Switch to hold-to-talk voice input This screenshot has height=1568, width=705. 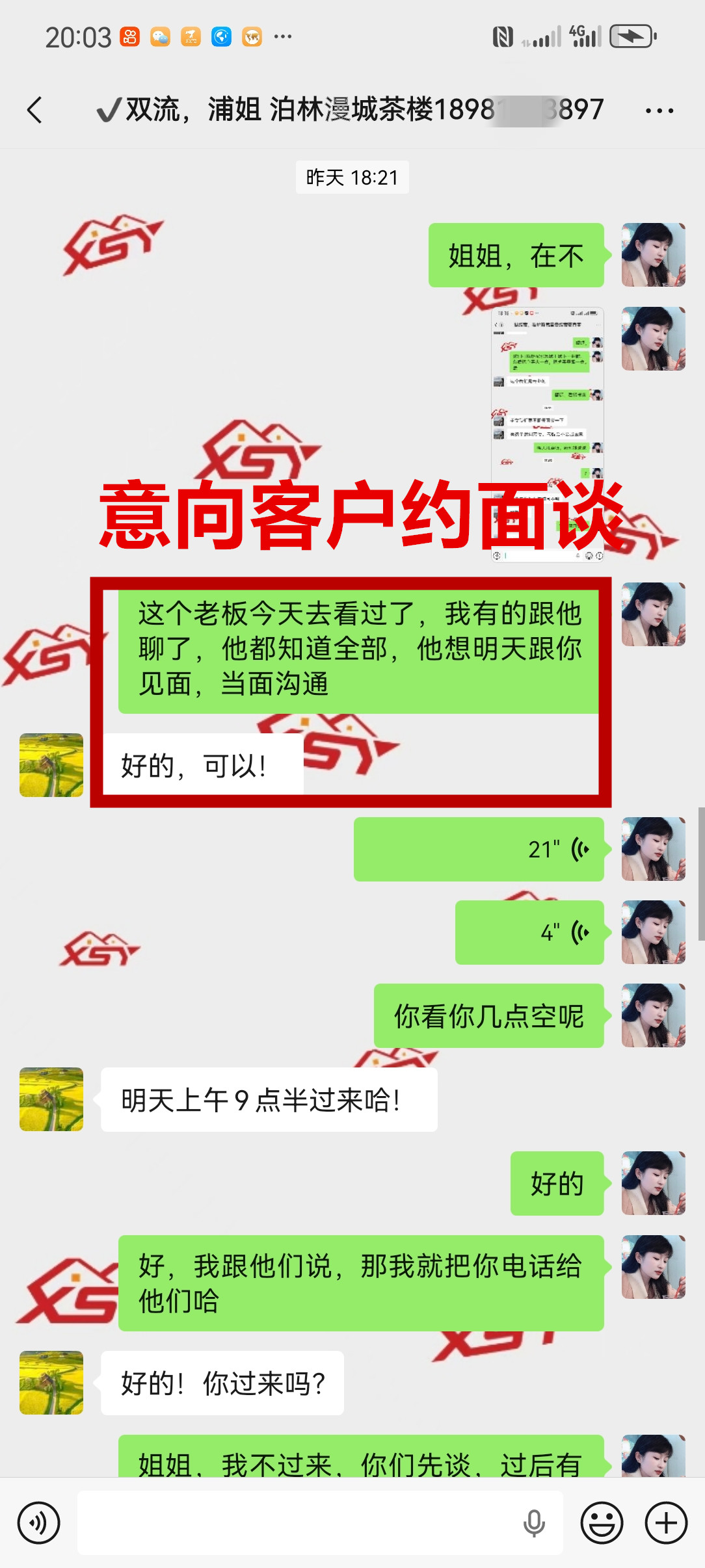[x=39, y=1522]
